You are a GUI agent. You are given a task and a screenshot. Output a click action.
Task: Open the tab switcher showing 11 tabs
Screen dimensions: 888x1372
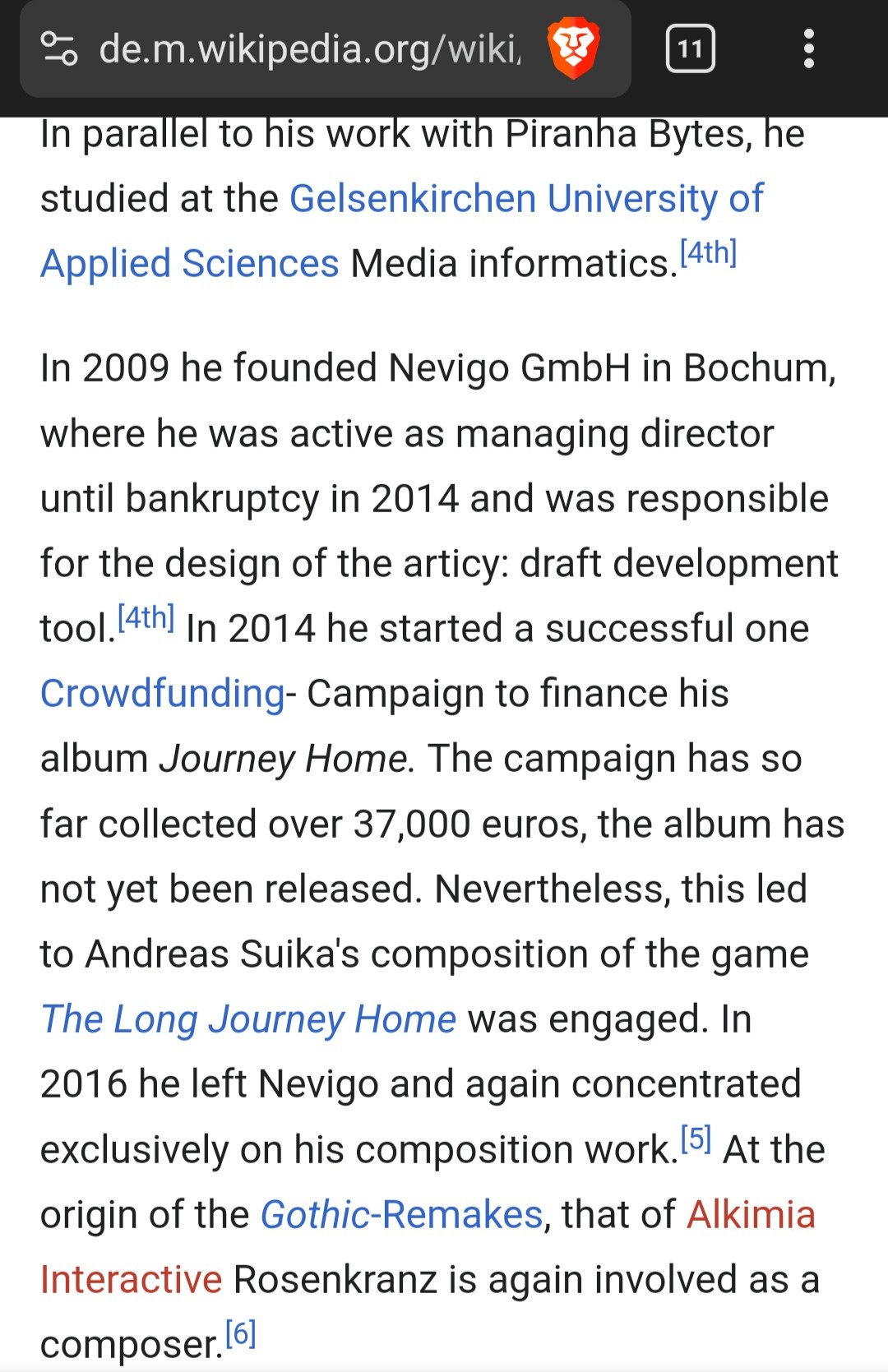(x=690, y=49)
